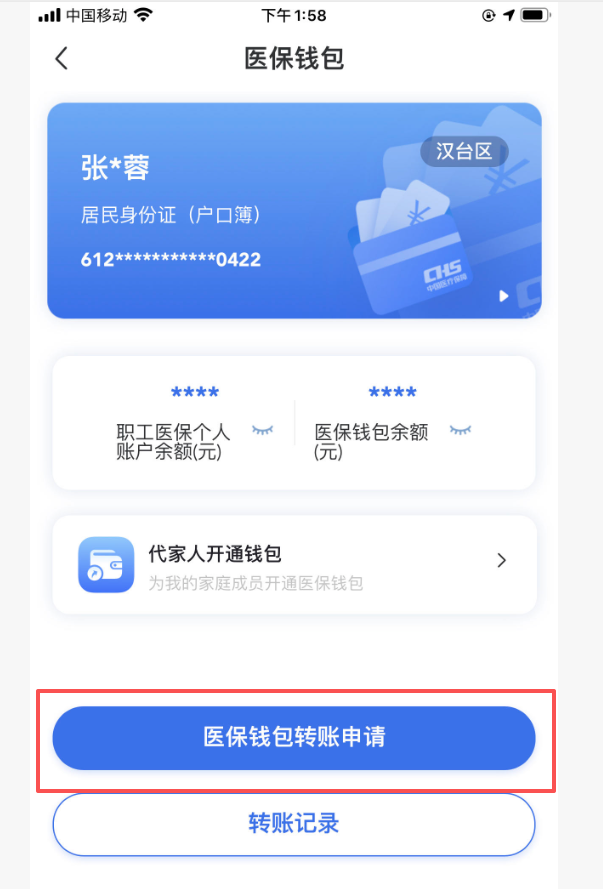Open 张*蓉's medical insurance card

(294, 211)
